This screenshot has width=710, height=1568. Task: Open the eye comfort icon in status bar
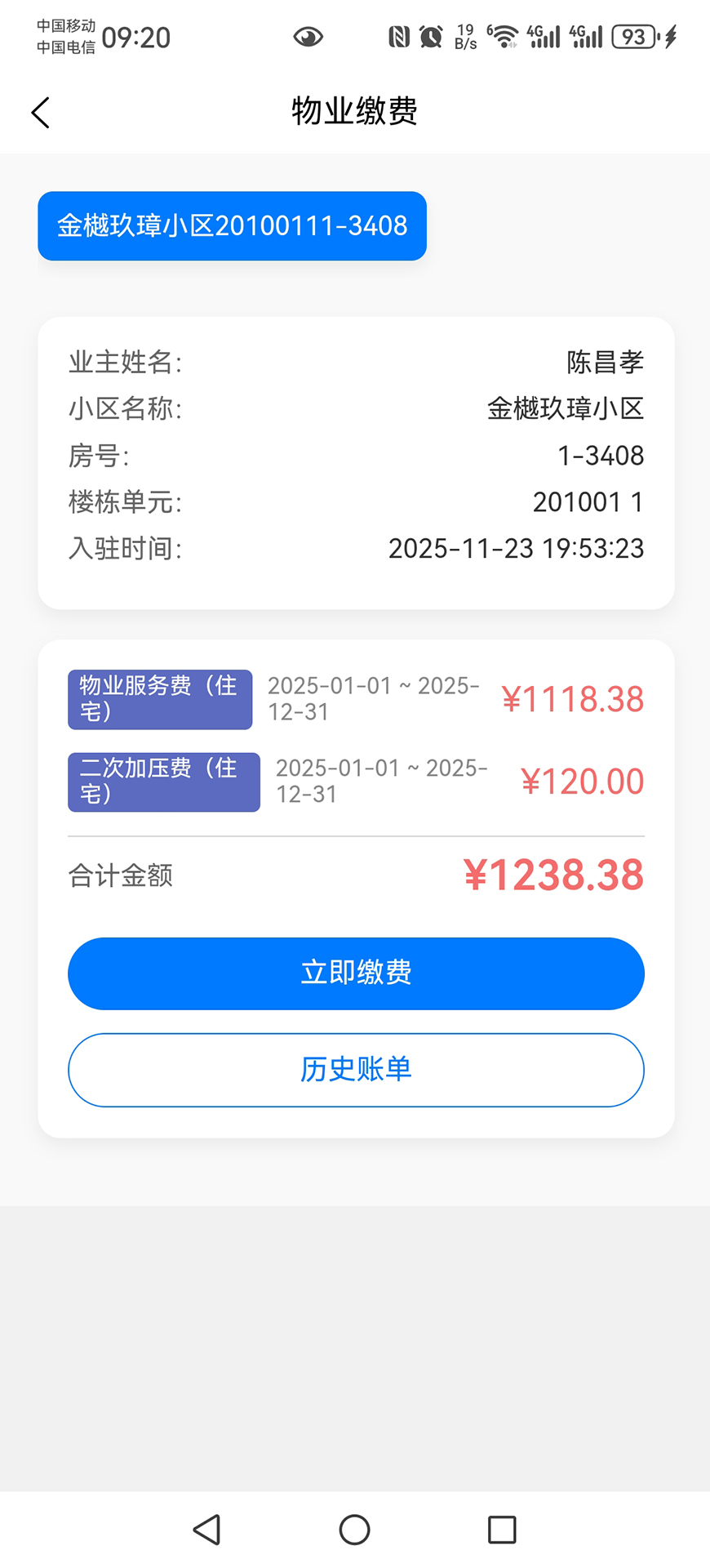click(x=308, y=37)
